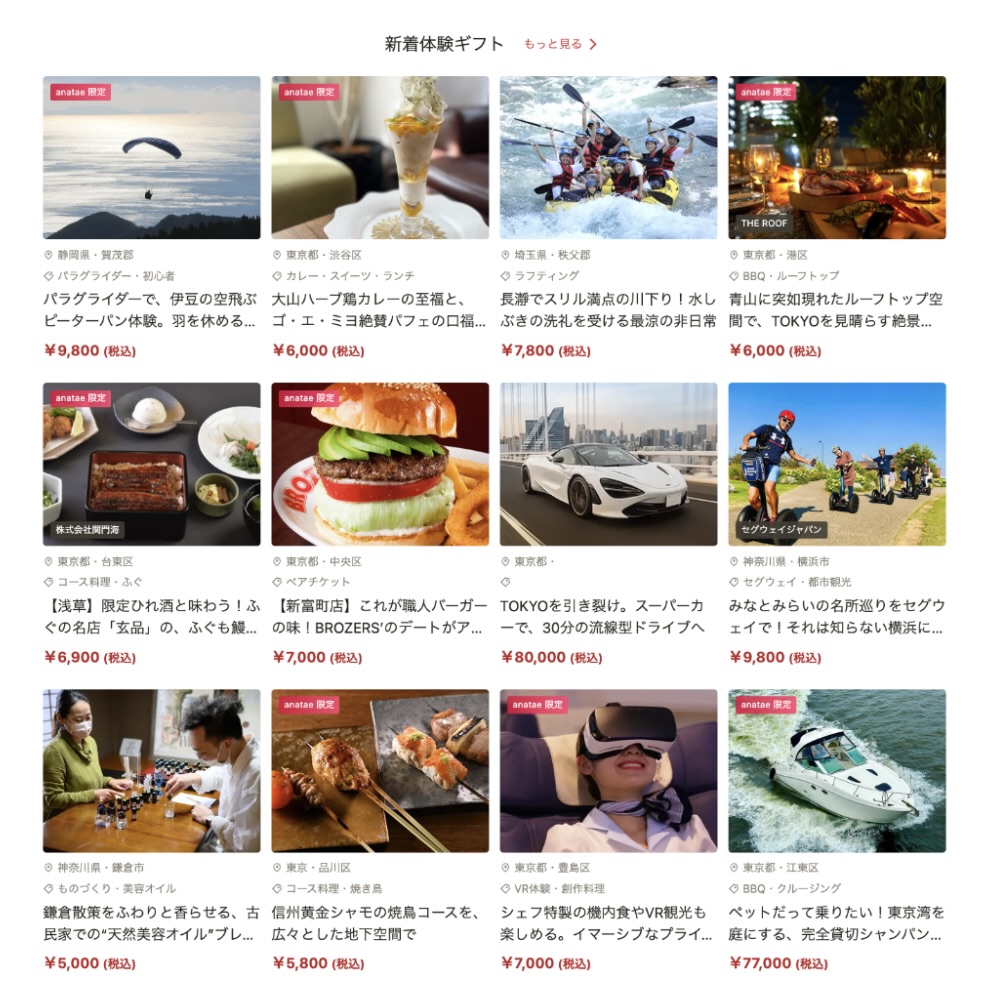View the herb chicken curry and parfait gift
989x989 pixels.
click(380, 157)
